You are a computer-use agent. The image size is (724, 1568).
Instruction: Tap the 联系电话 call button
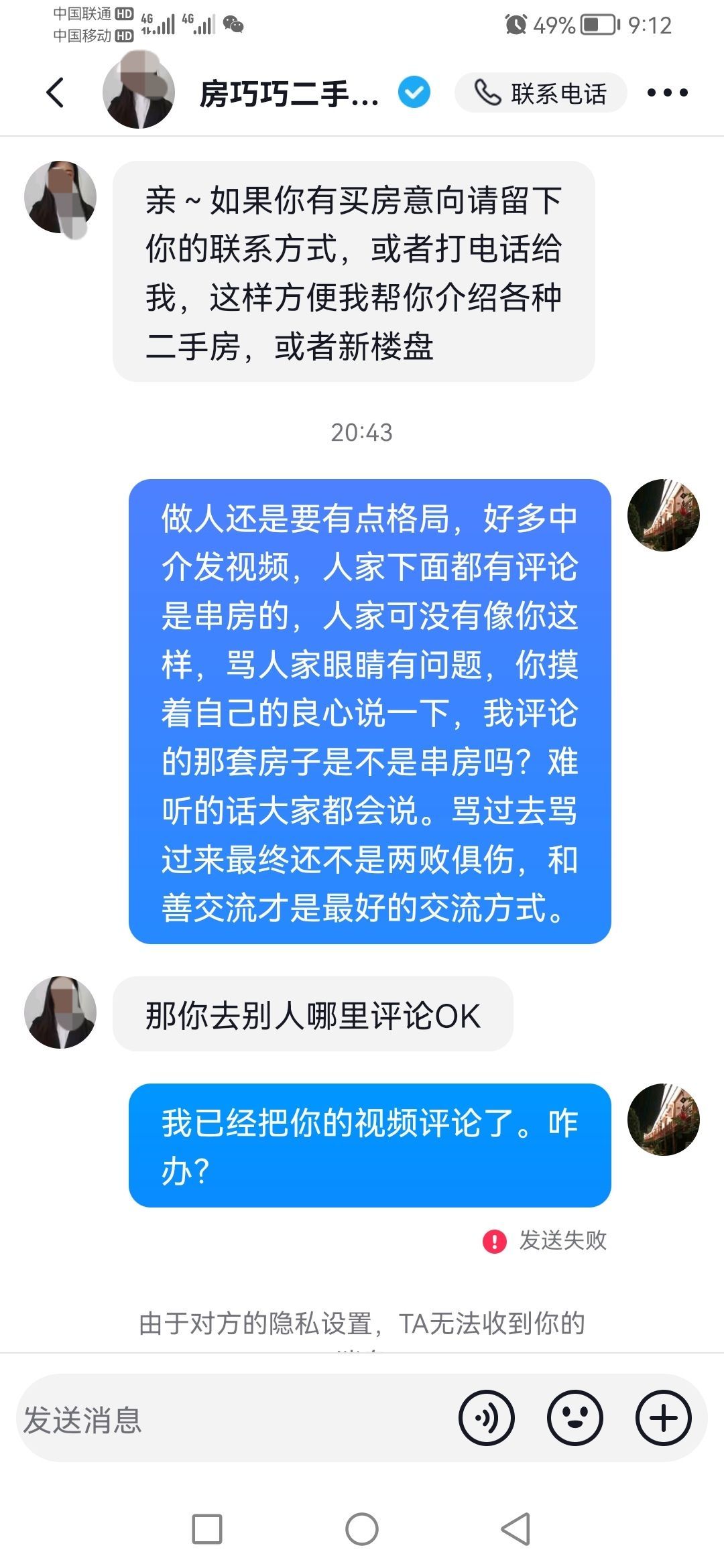tap(540, 92)
